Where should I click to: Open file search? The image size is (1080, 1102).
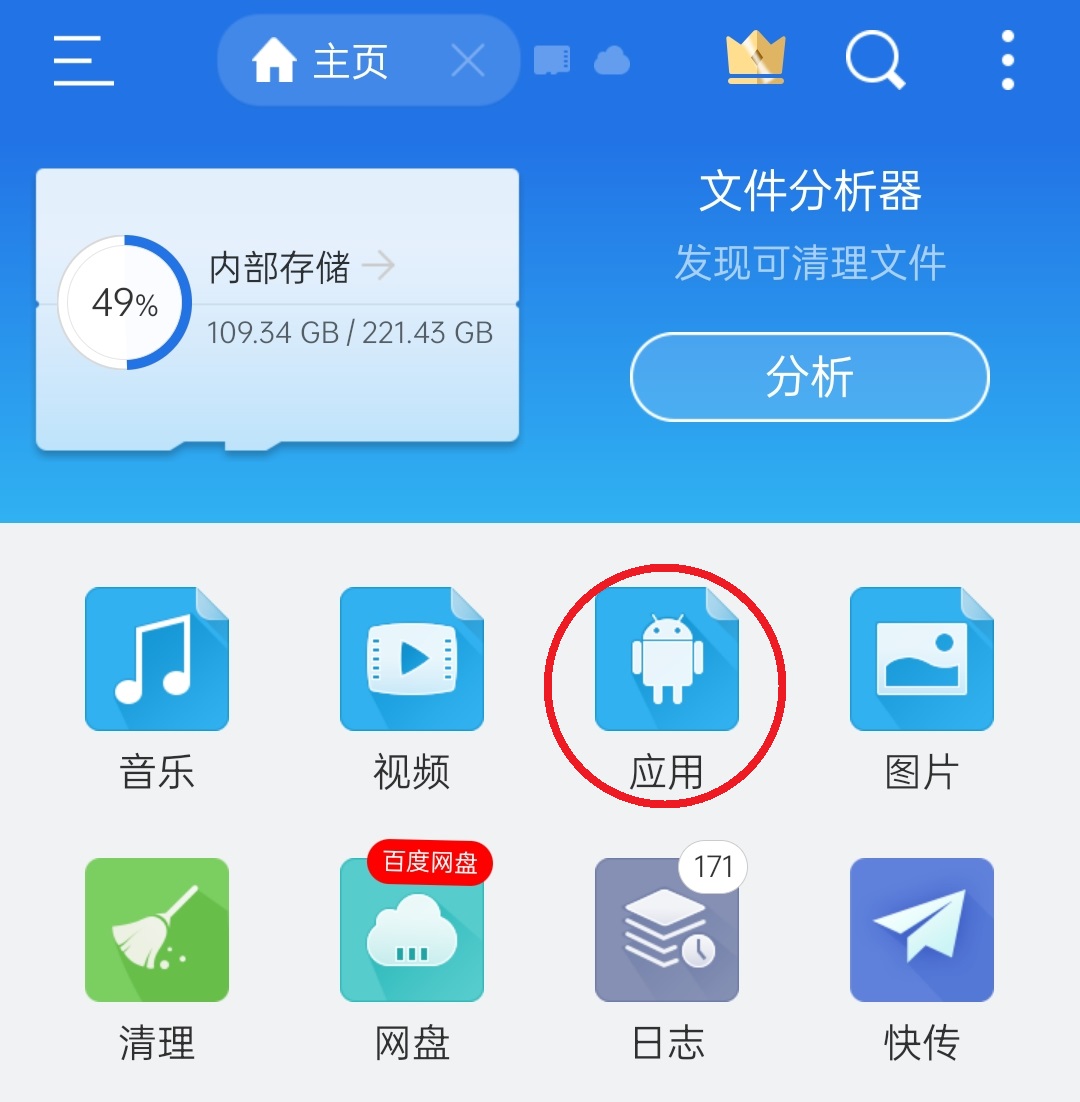pyautogui.click(x=875, y=60)
